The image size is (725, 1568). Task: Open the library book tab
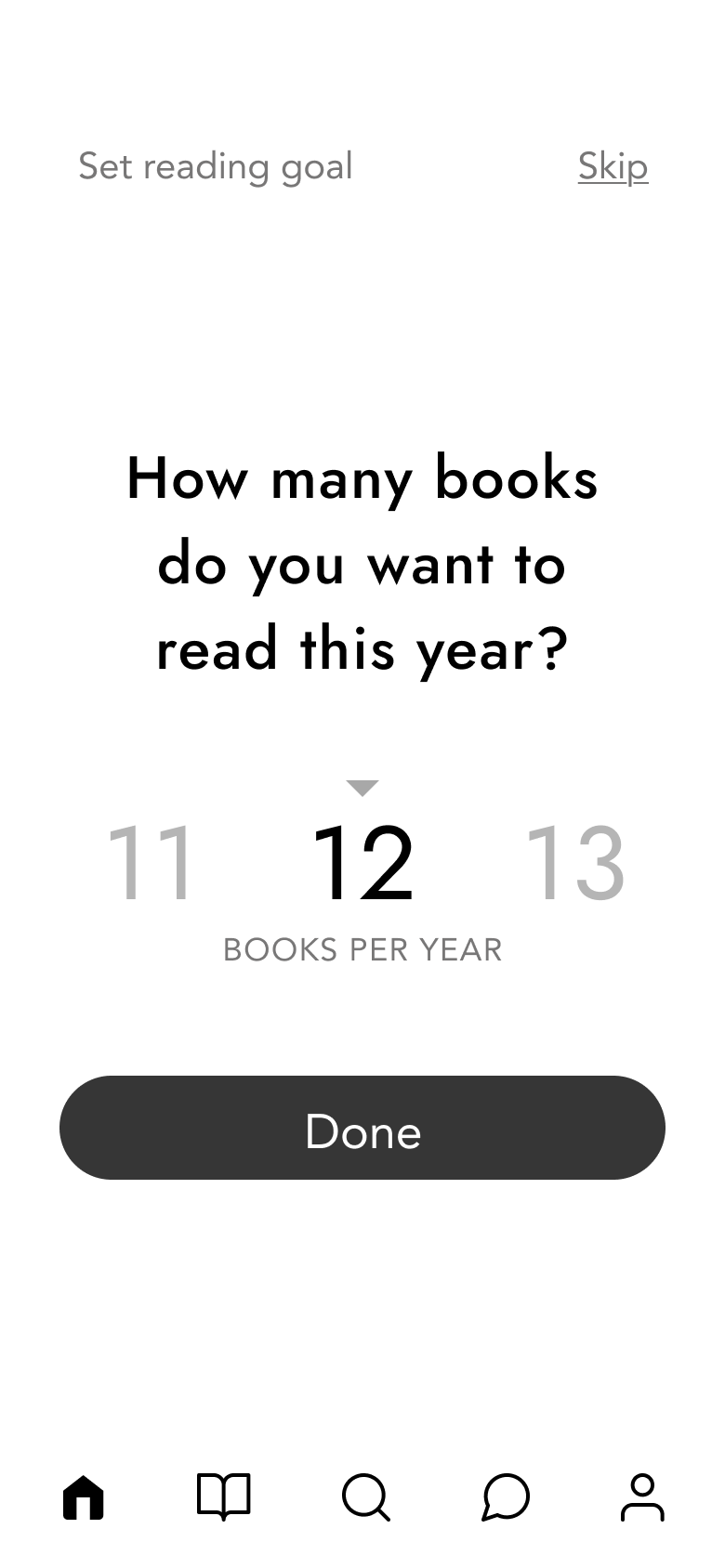pos(224,1497)
